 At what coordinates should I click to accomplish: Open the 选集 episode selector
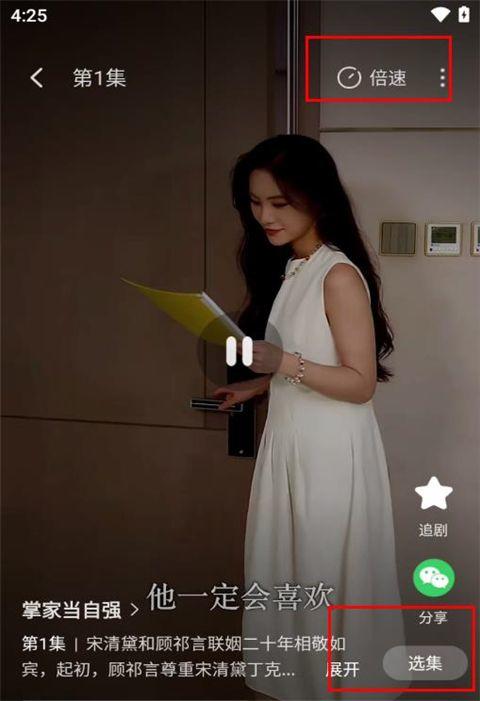[425, 663]
